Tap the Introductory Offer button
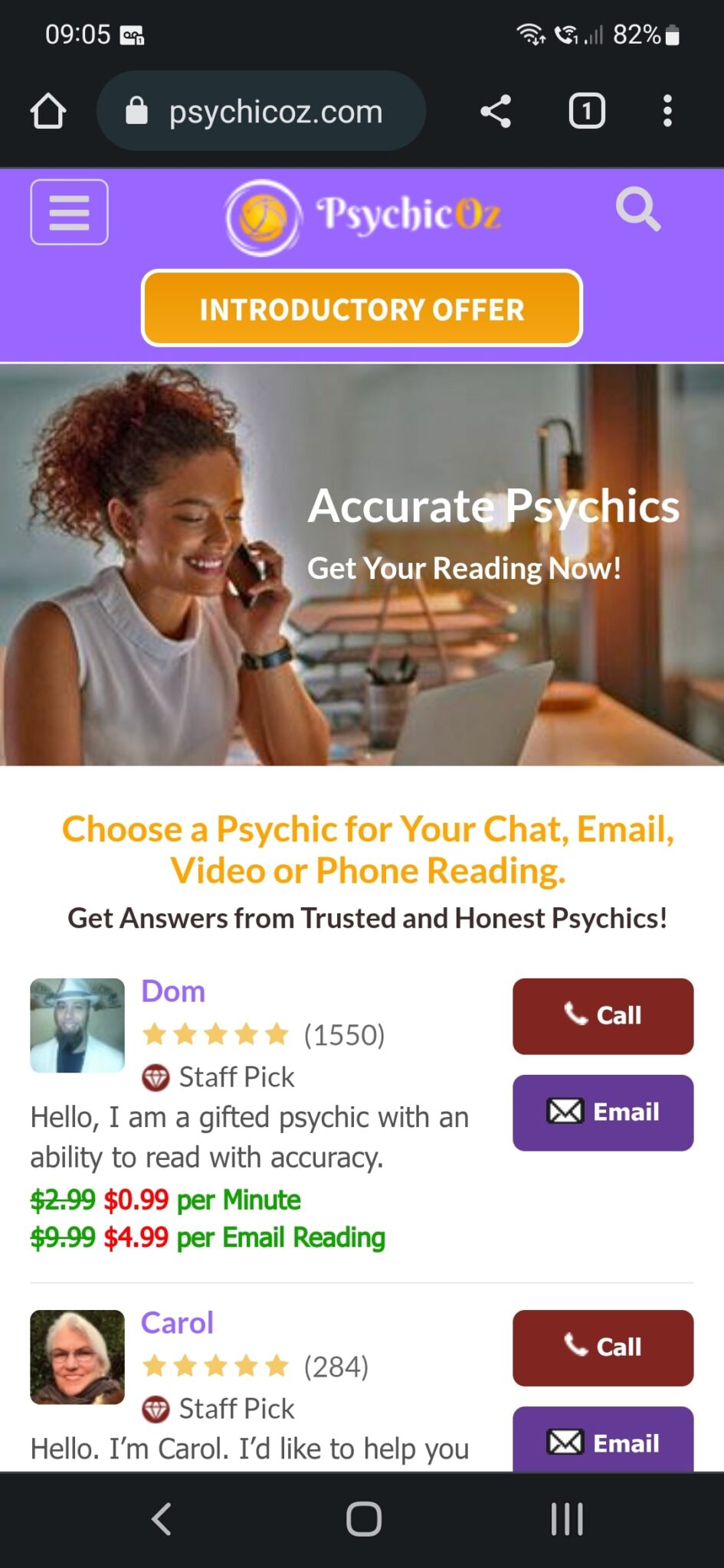724x1568 pixels. (362, 309)
